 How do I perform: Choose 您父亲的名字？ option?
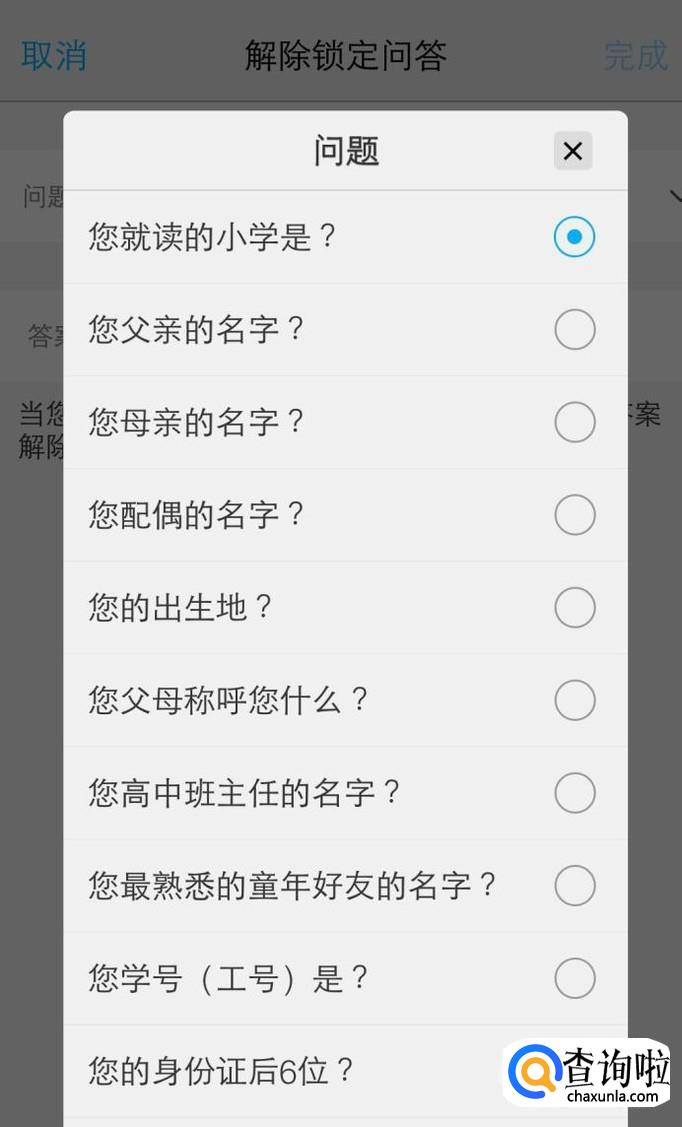click(x=574, y=330)
